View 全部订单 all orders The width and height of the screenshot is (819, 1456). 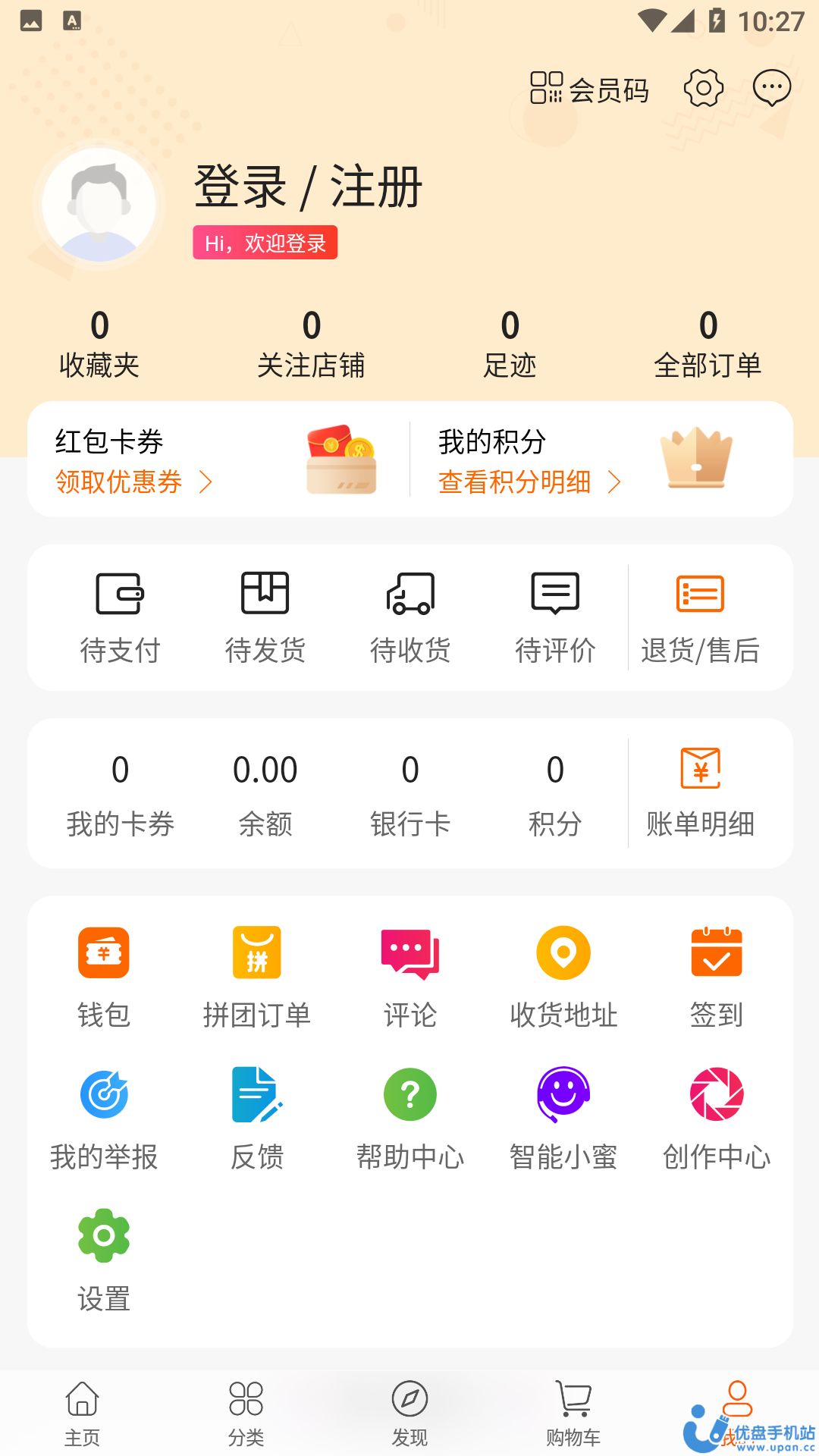708,344
